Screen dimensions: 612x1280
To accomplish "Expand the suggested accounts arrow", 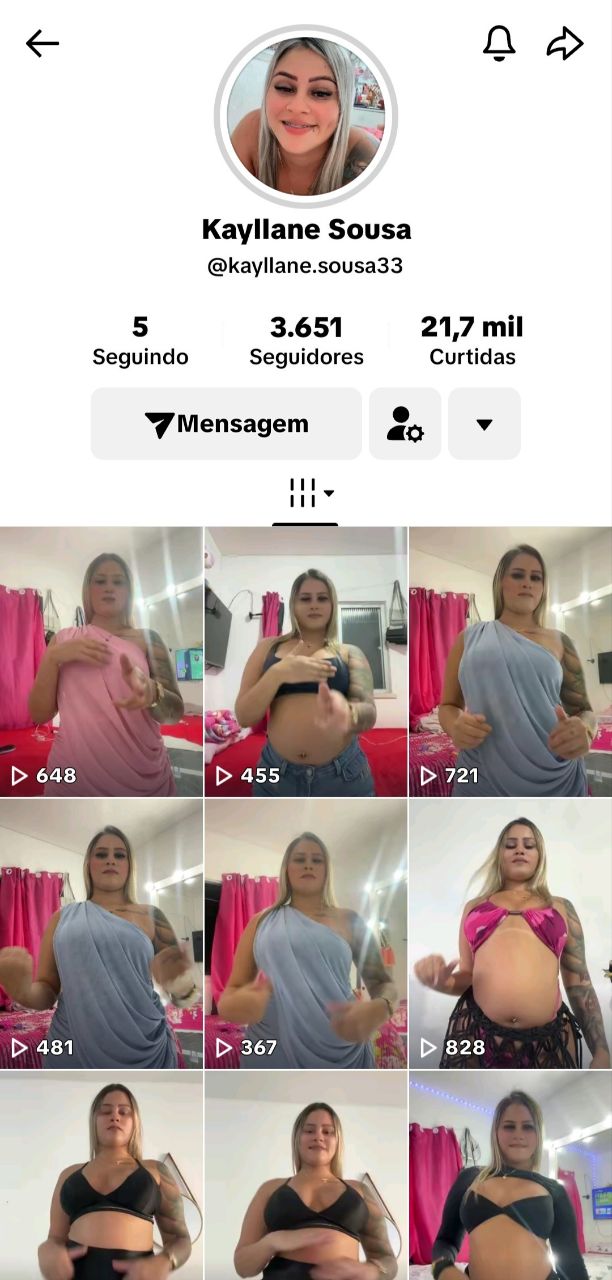I will coord(484,424).
